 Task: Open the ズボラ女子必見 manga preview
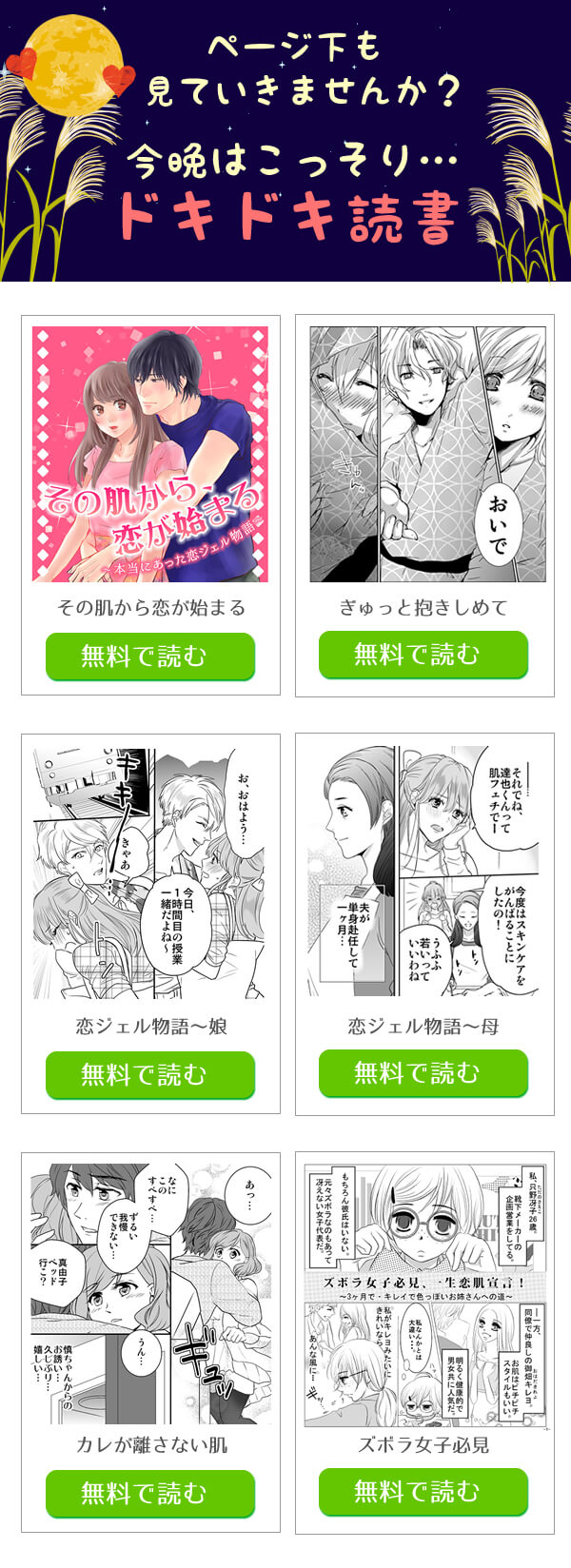pyautogui.click(x=427, y=1294)
